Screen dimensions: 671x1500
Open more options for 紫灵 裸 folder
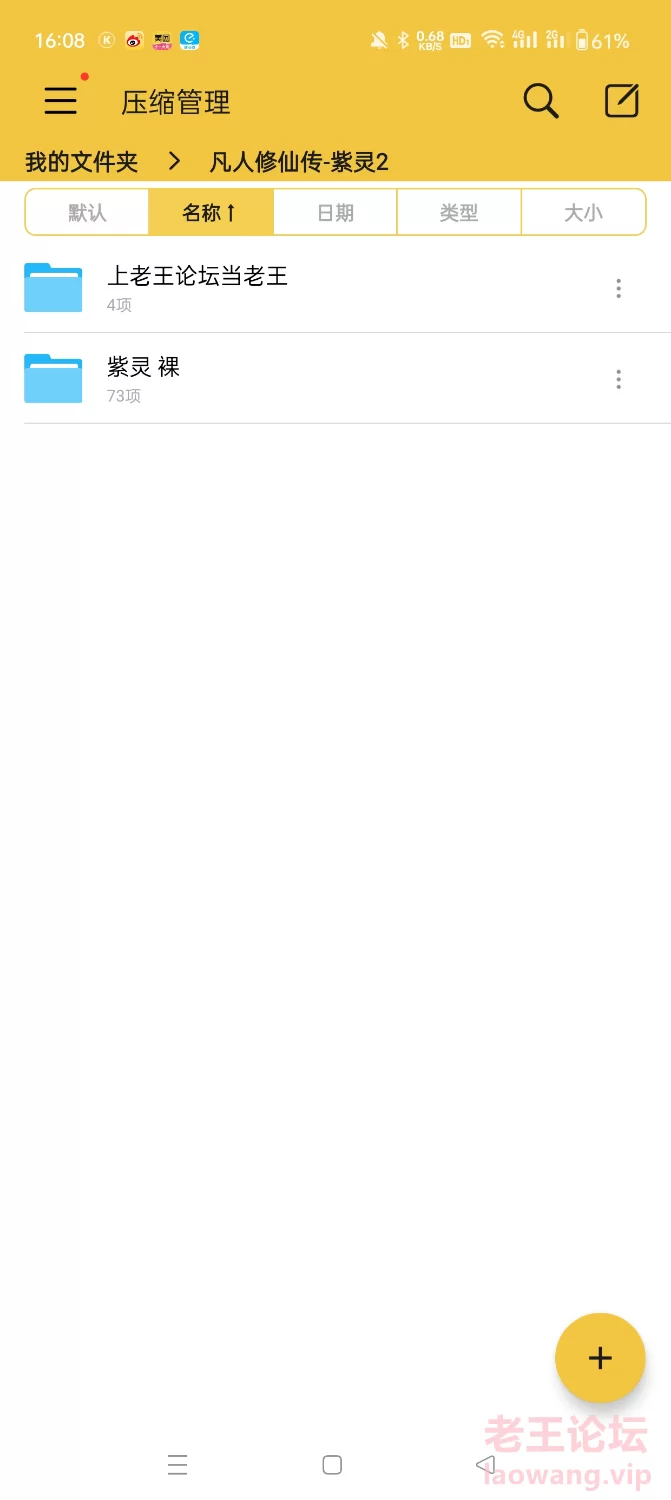click(x=618, y=379)
